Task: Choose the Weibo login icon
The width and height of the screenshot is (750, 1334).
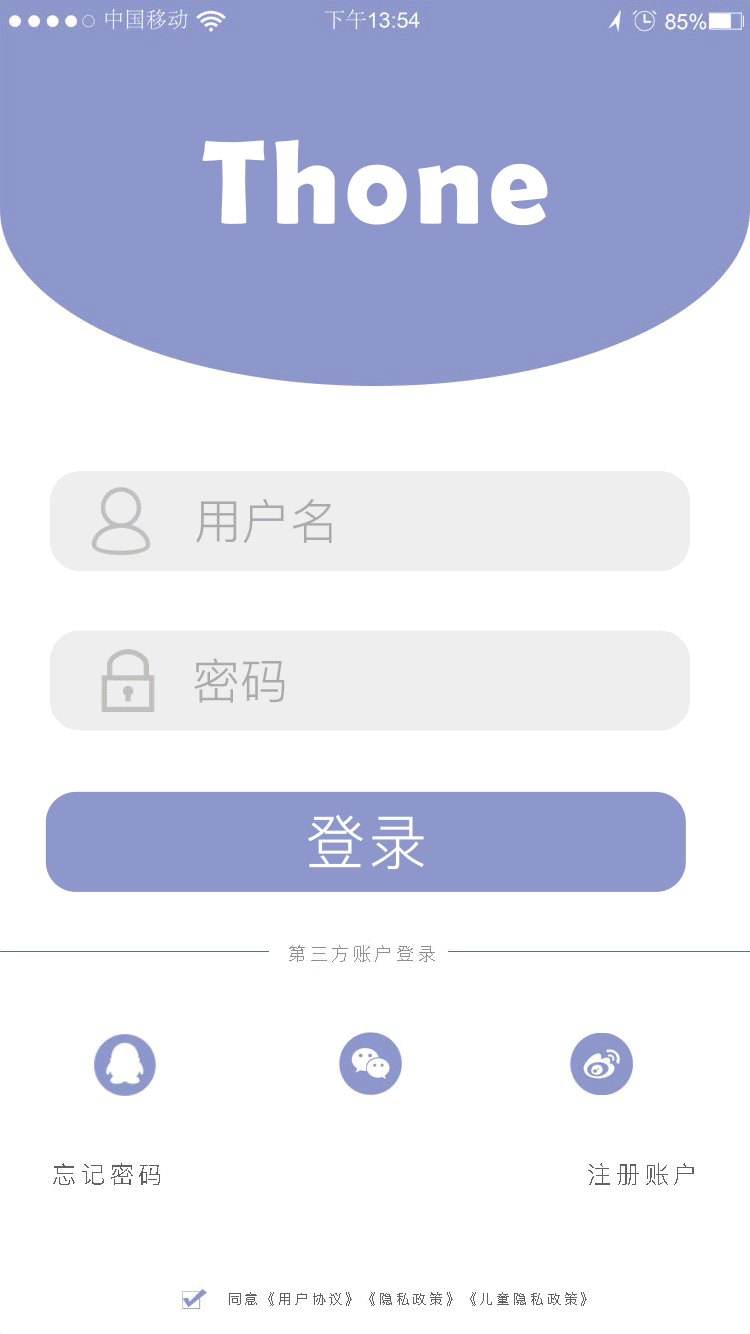Action: 602,1064
